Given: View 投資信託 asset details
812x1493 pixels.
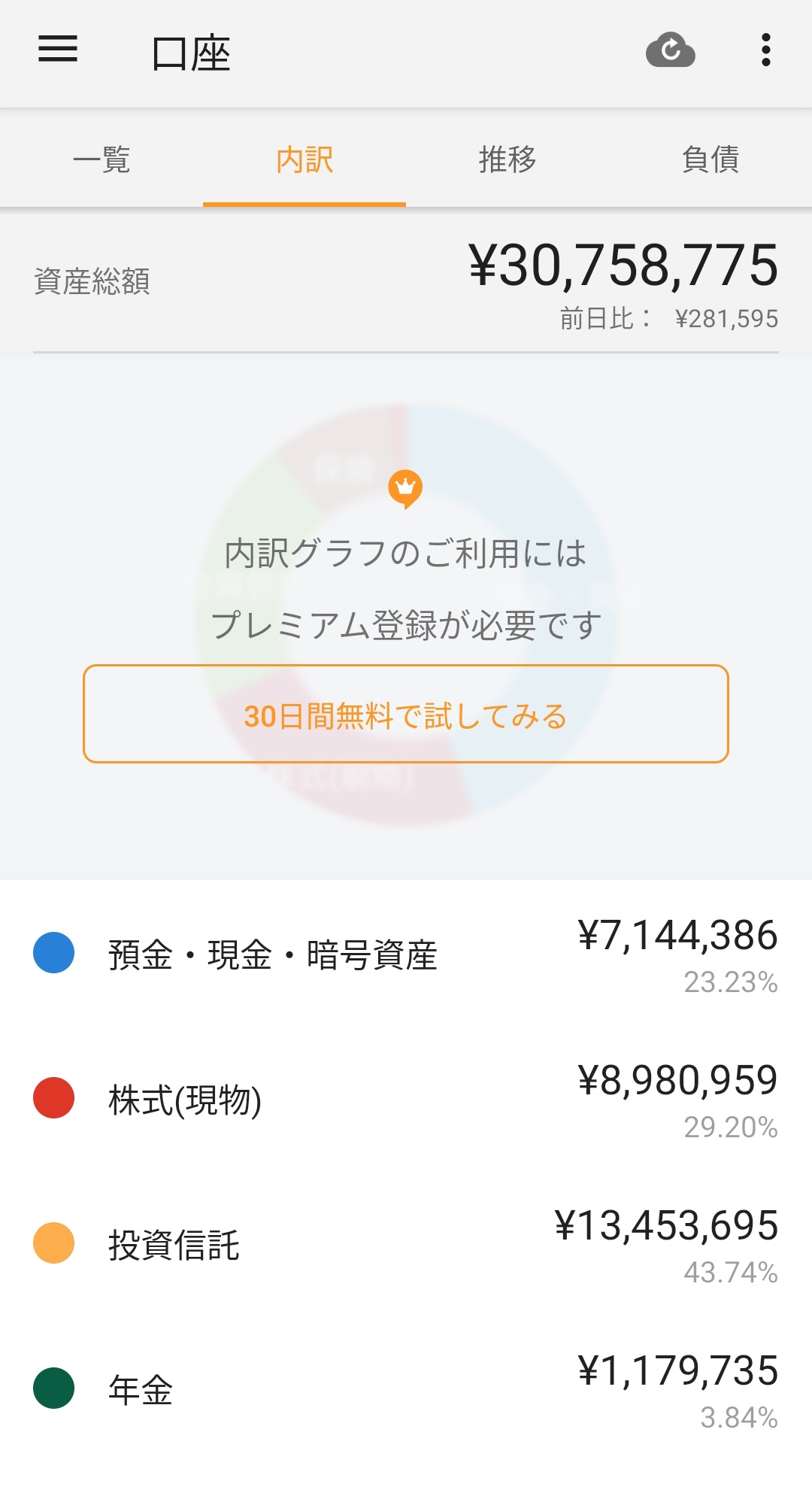Looking at the screenshot, I should click(406, 1245).
